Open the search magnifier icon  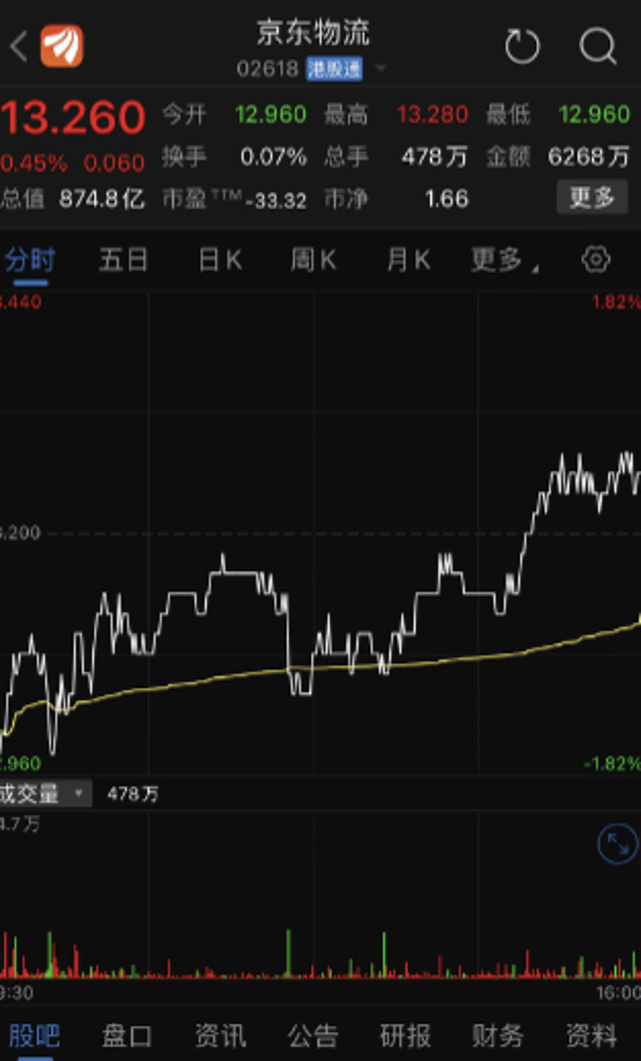(598, 46)
